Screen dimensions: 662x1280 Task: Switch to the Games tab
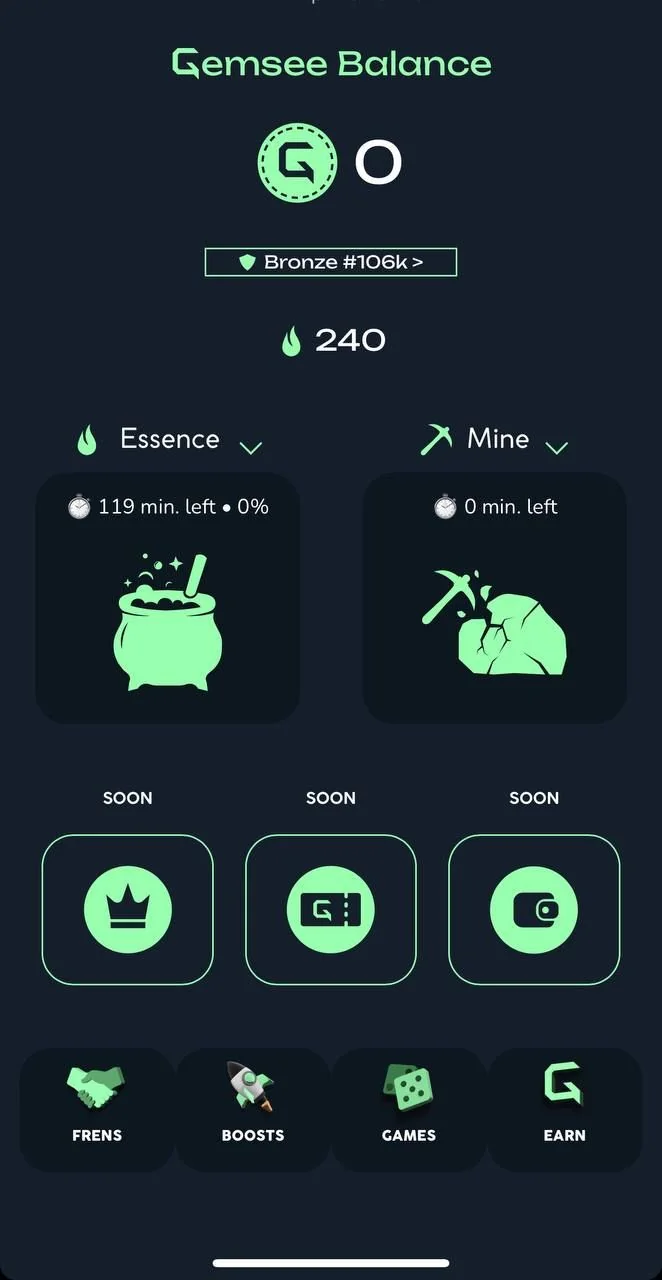(x=408, y=1109)
